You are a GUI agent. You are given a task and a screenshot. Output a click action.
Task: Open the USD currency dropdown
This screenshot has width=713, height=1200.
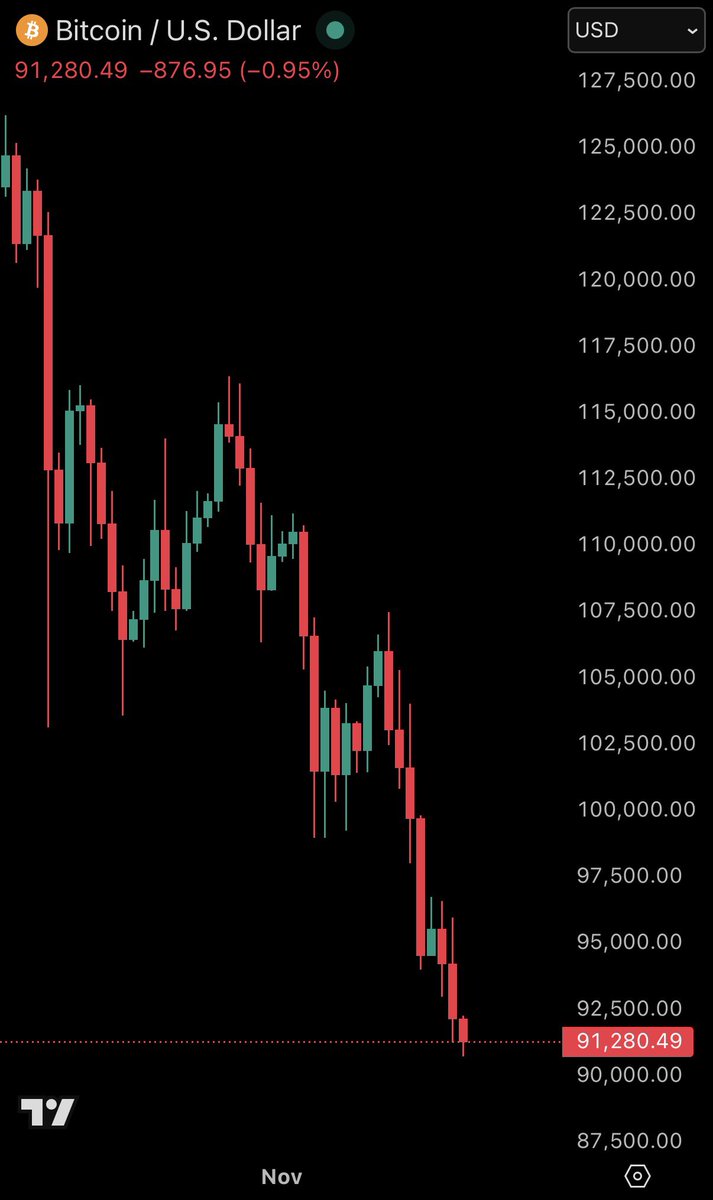pyautogui.click(x=636, y=30)
